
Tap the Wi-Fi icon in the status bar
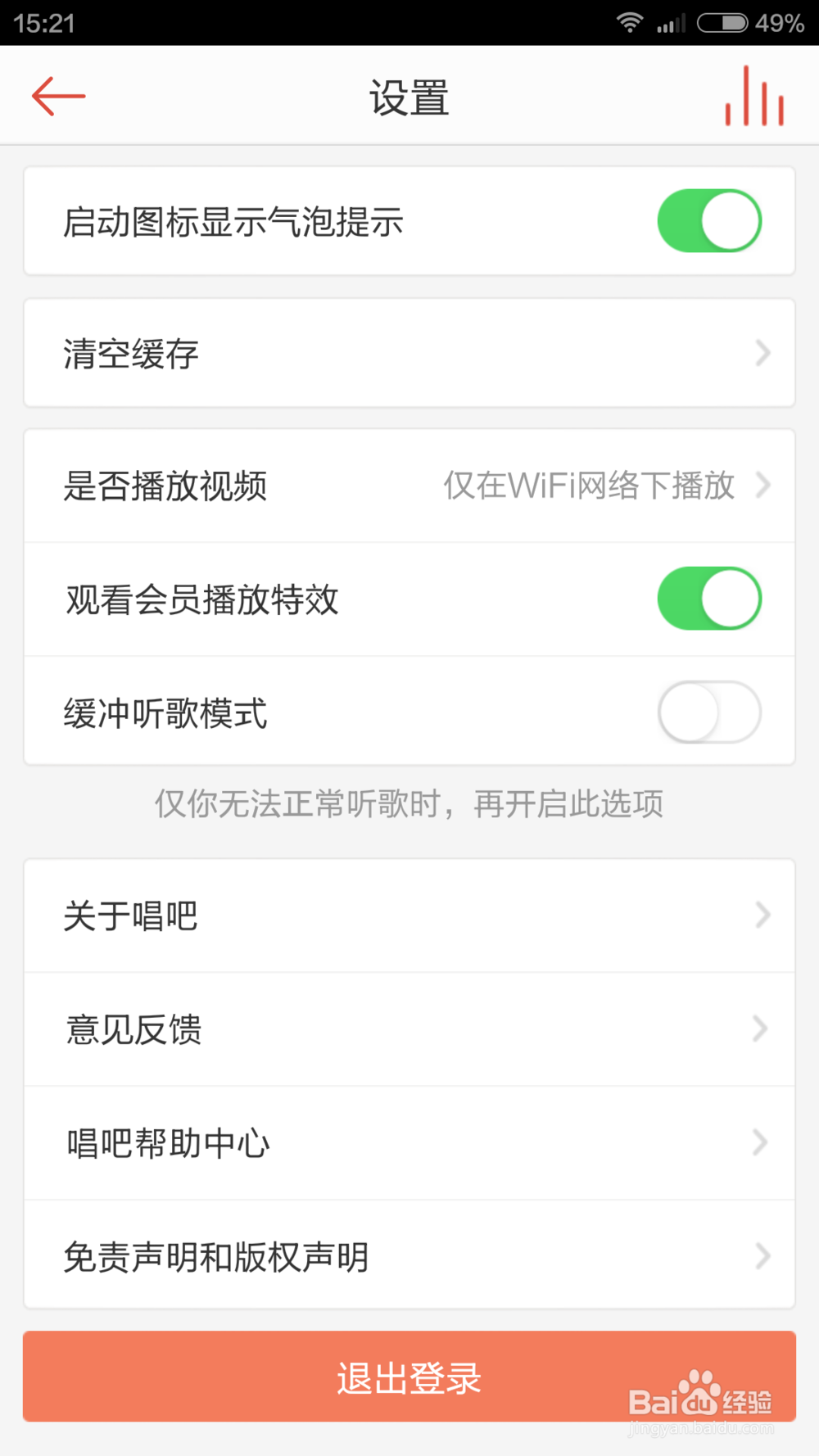(629, 22)
